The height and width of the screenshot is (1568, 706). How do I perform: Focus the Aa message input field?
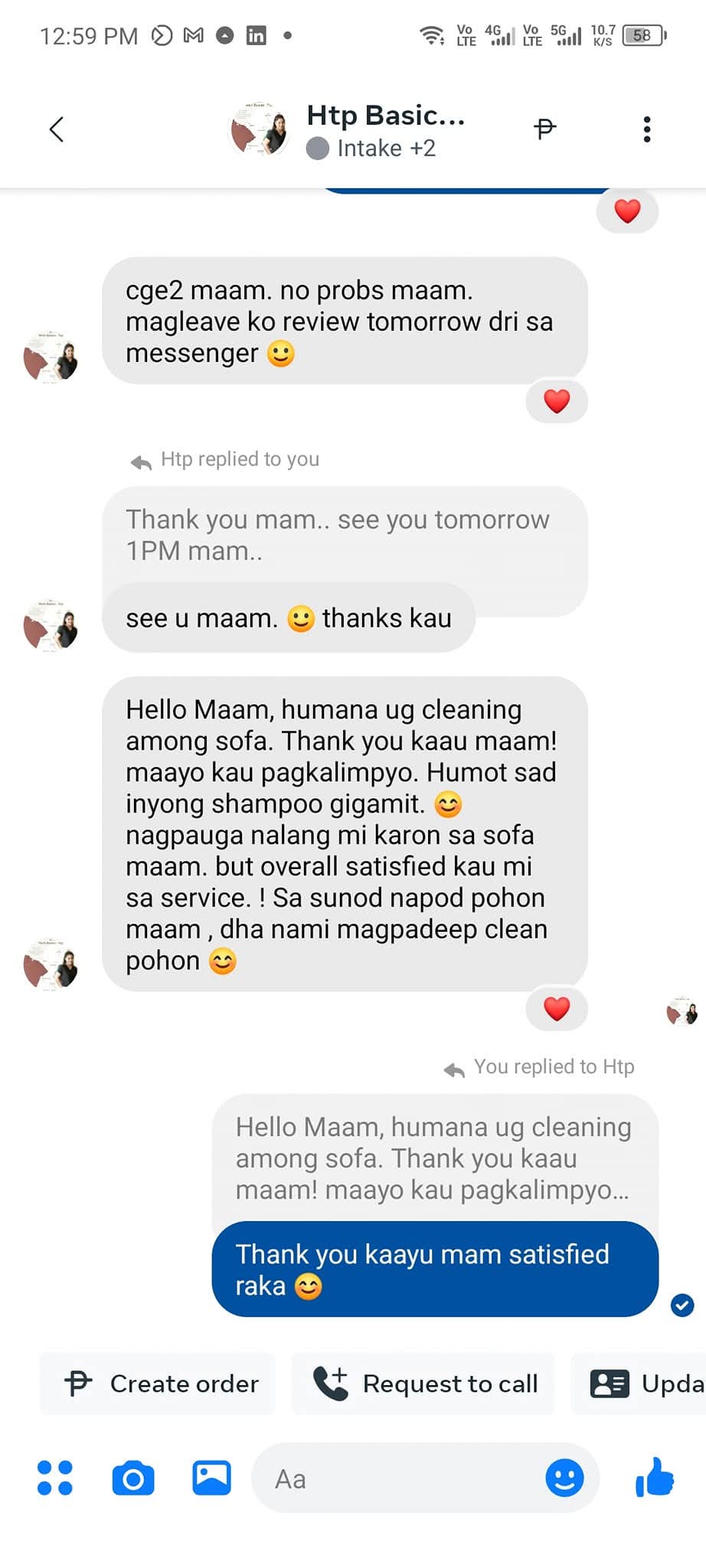click(398, 1478)
